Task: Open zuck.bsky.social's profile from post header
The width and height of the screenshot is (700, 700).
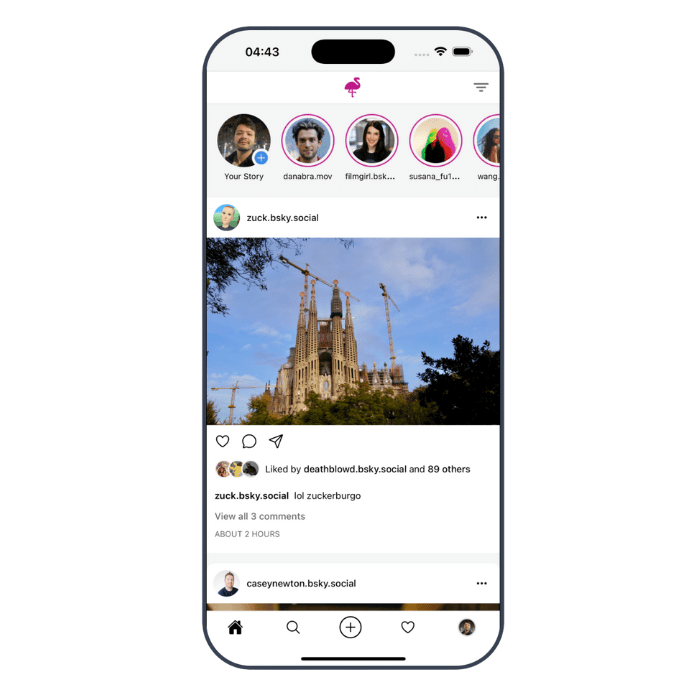Action: coord(282,217)
